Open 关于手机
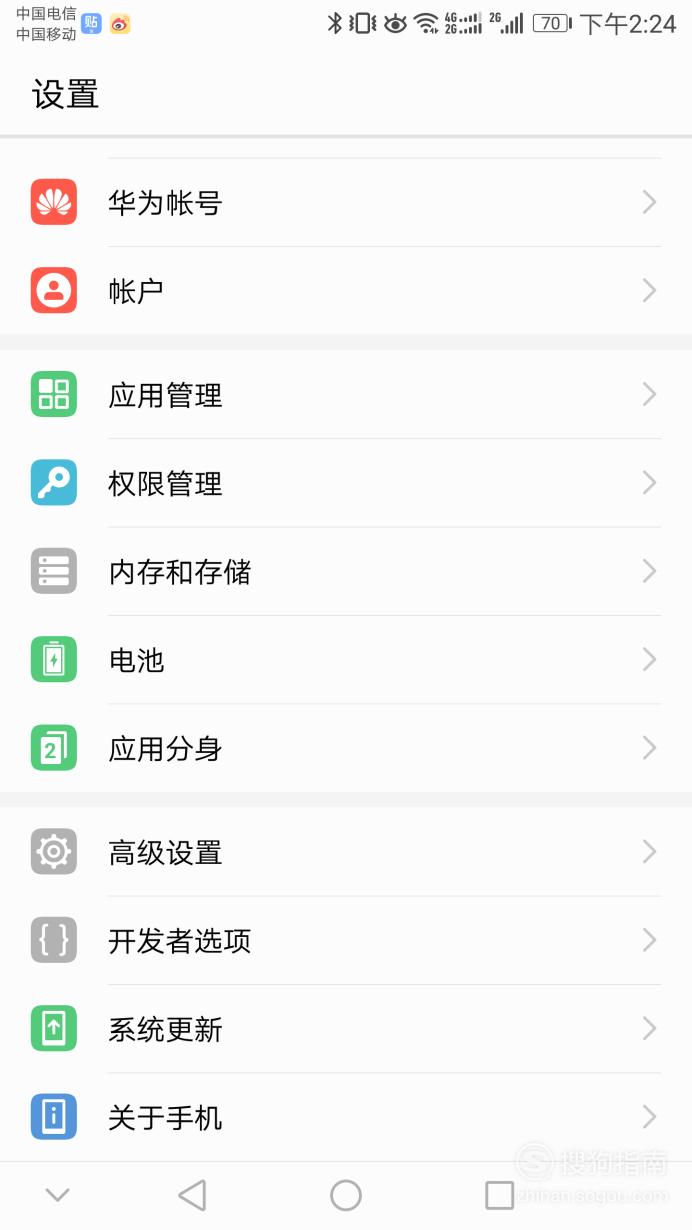 (x=346, y=1117)
